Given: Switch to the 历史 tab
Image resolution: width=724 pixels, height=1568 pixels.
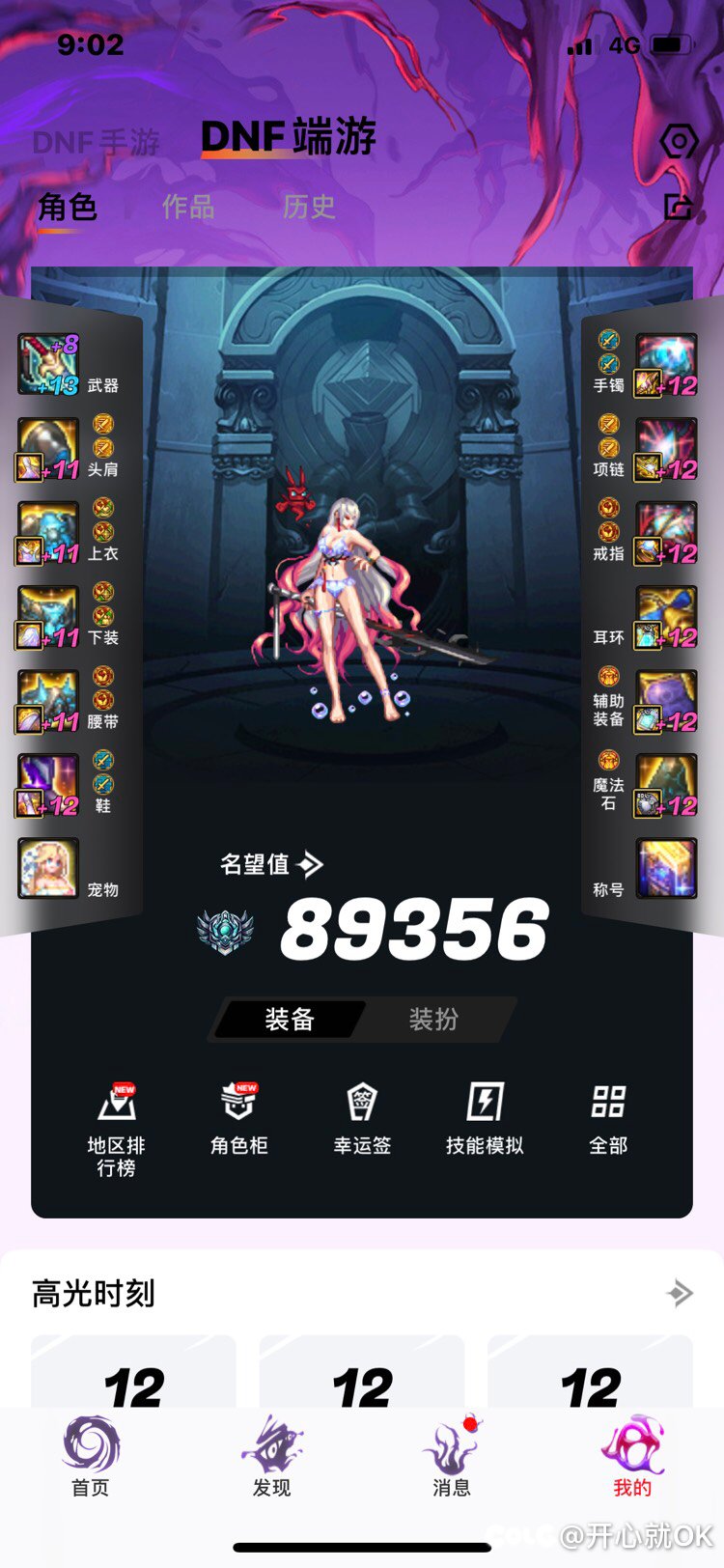Looking at the screenshot, I should [309, 207].
